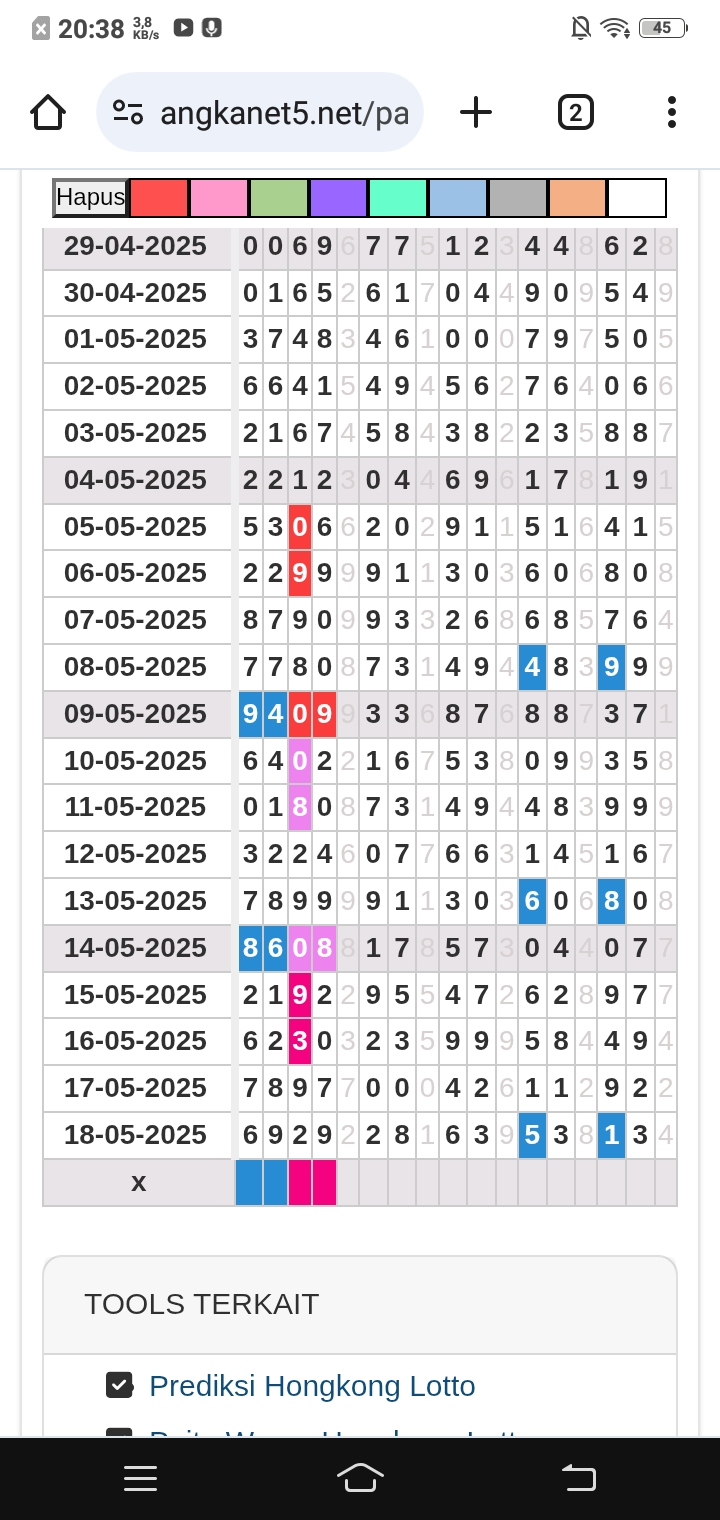Viewport: 720px width, 1520px height.
Task: Open the Prediksi Hongkong Lotto link
Action: click(312, 1386)
